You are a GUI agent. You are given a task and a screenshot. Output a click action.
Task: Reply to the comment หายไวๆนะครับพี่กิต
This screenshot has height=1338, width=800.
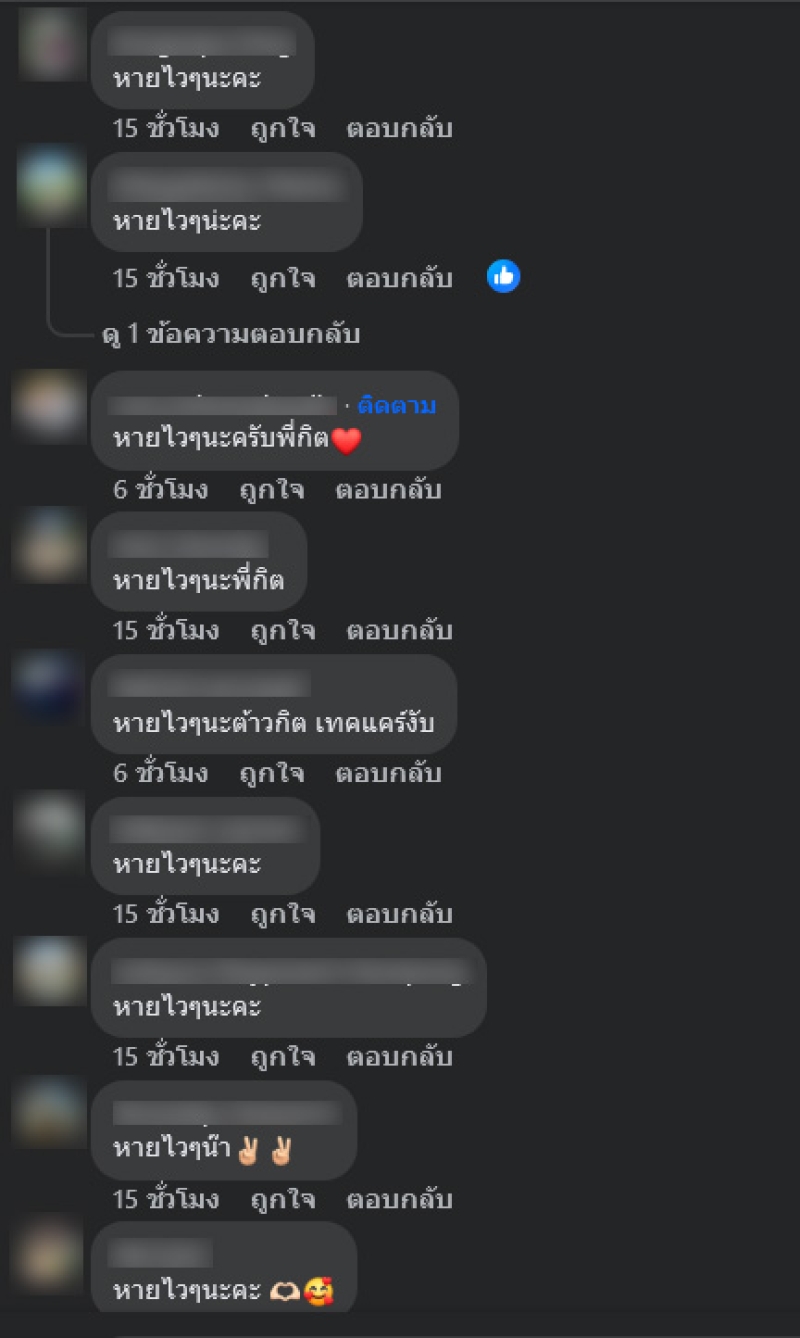pos(388,490)
